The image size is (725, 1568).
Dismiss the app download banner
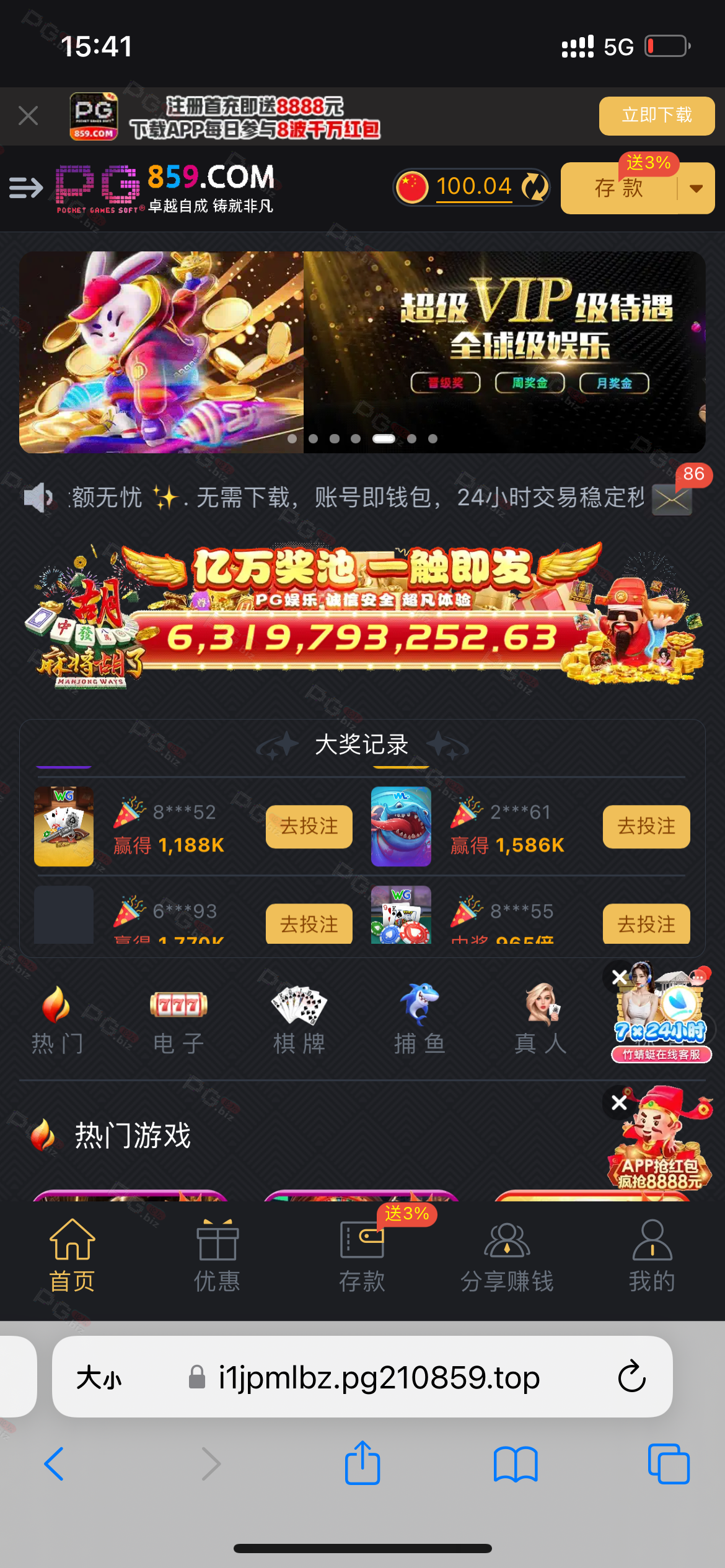pyautogui.click(x=29, y=116)
